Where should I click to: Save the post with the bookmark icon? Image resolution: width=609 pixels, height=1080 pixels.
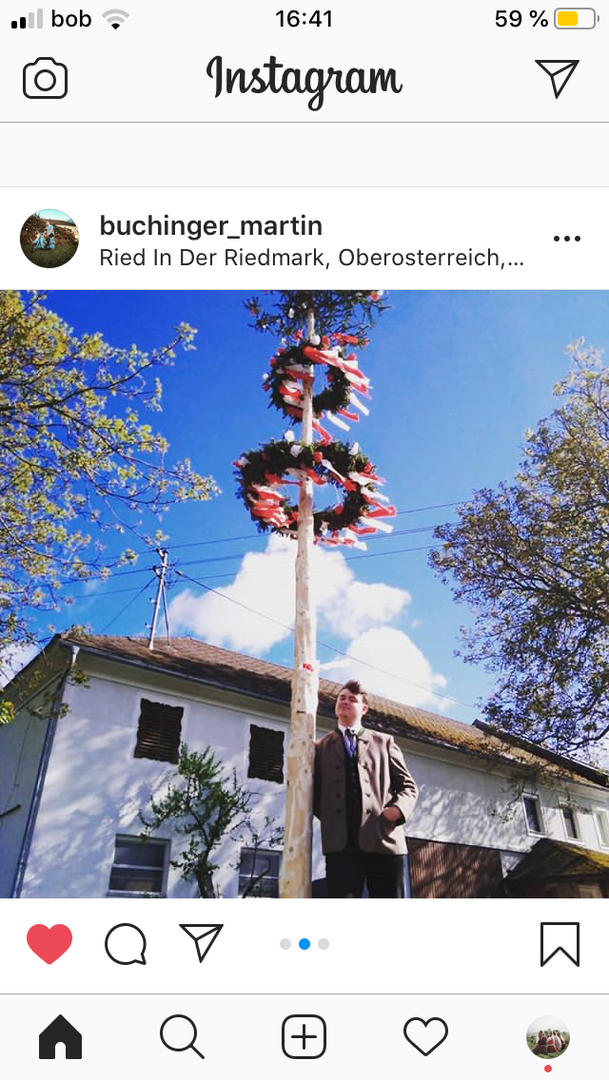(x=559, y=943)
